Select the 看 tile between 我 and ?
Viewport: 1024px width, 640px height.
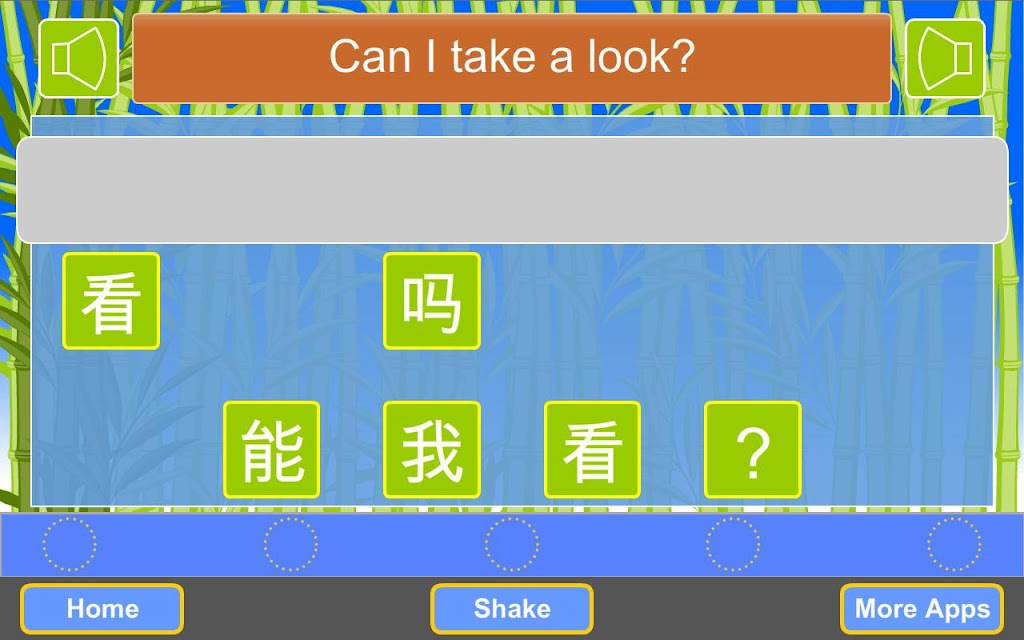click(x=592, y=450)
